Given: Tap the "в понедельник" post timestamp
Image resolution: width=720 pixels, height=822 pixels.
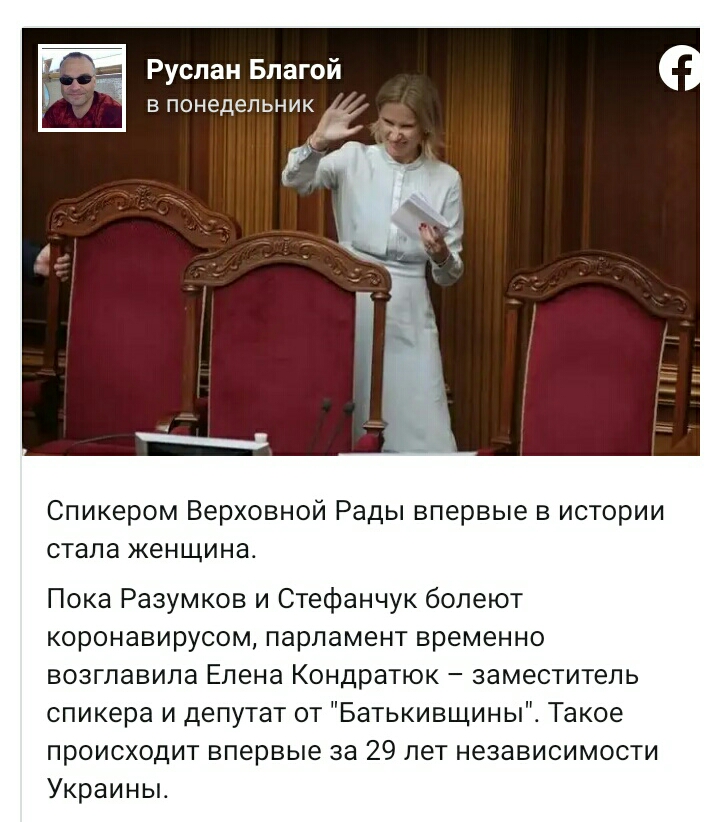Looking at the screenshot, I should 230,104.
